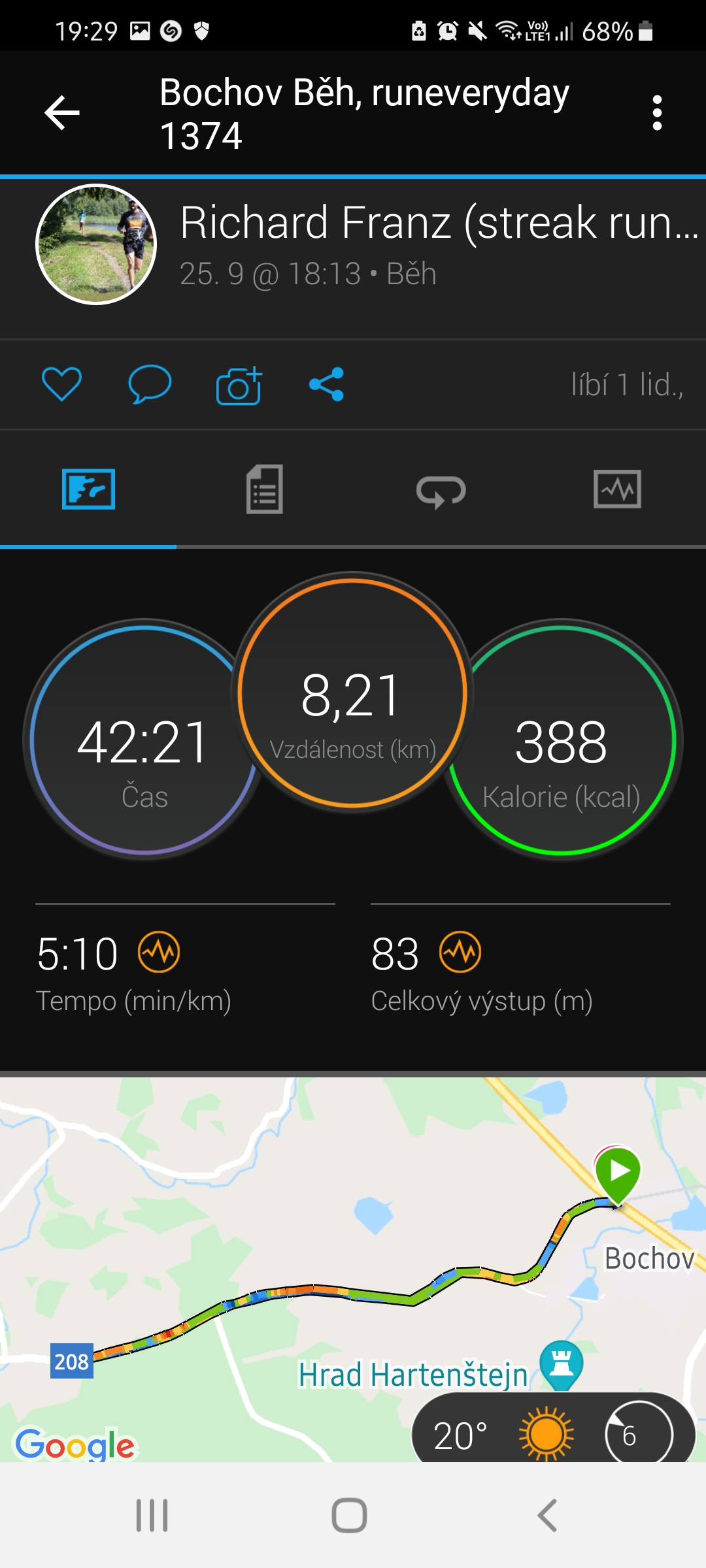
Task: Tap the system recent apps button
Action: point(152,1515)
